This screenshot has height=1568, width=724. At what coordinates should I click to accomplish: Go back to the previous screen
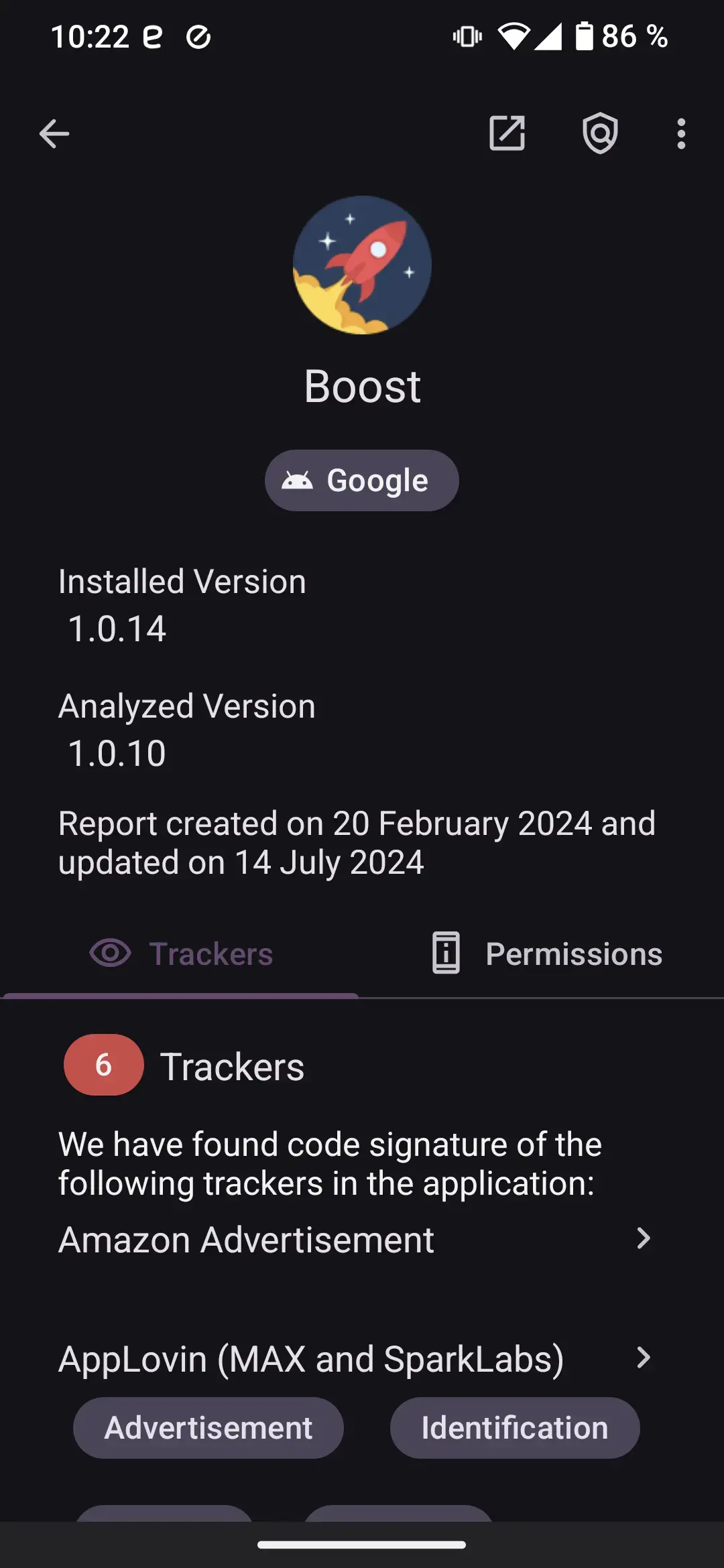(x=54, y=133)
